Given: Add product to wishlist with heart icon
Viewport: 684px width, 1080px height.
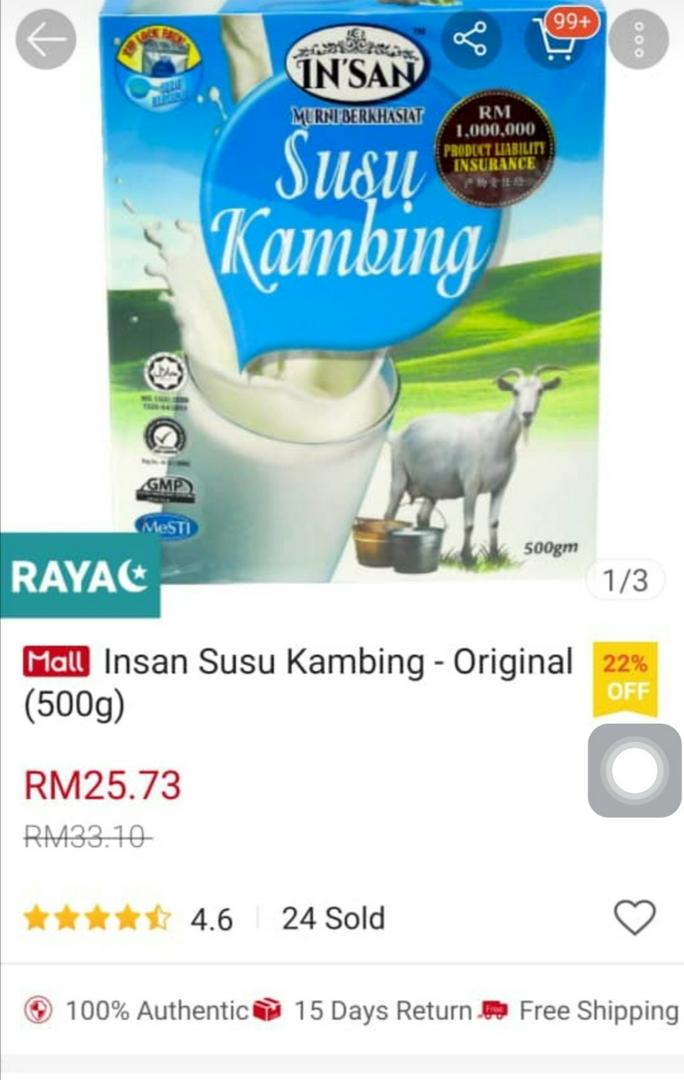Looking at the screenshot, I should point(634,917).
